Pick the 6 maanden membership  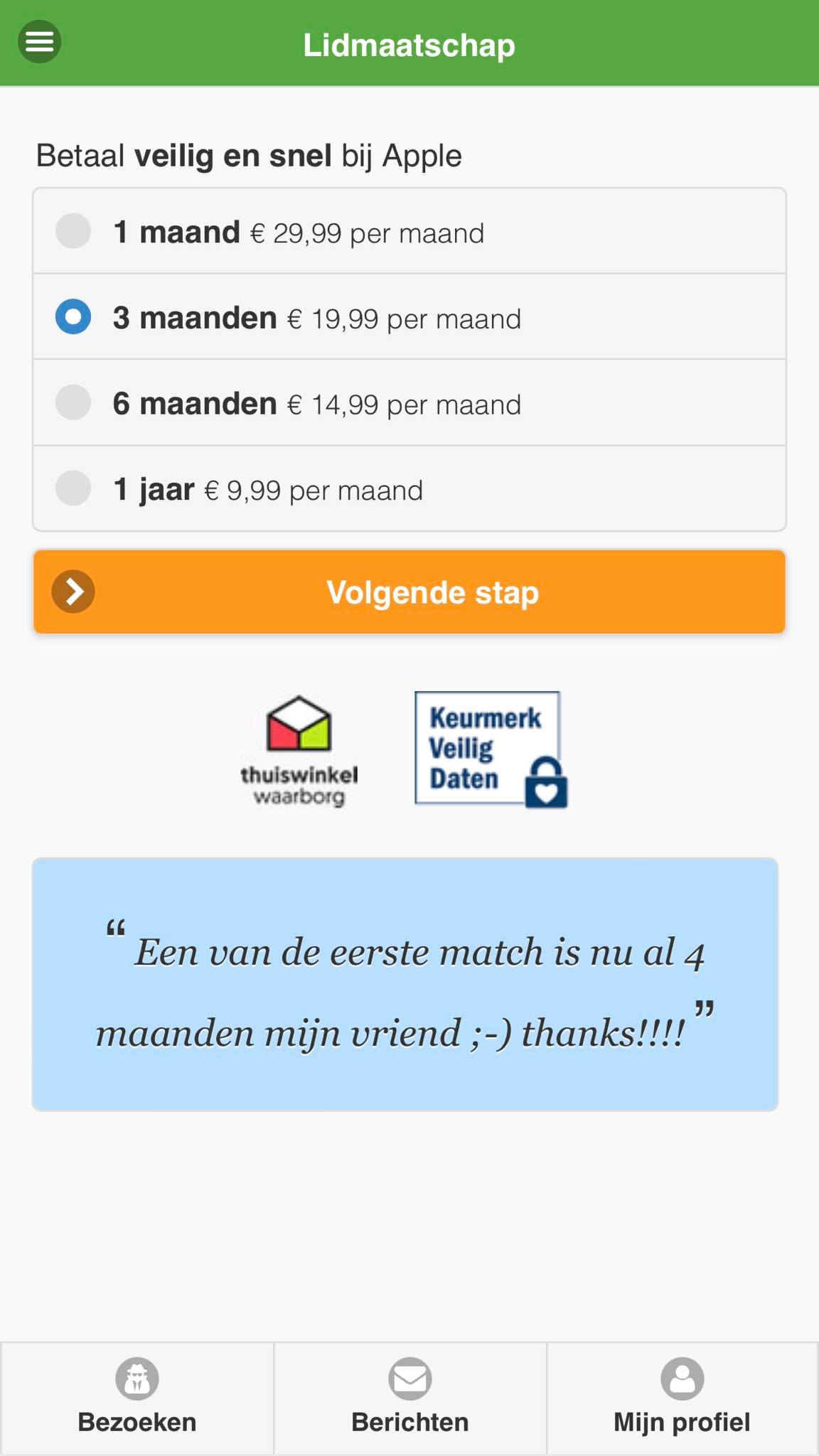[409, 403]
